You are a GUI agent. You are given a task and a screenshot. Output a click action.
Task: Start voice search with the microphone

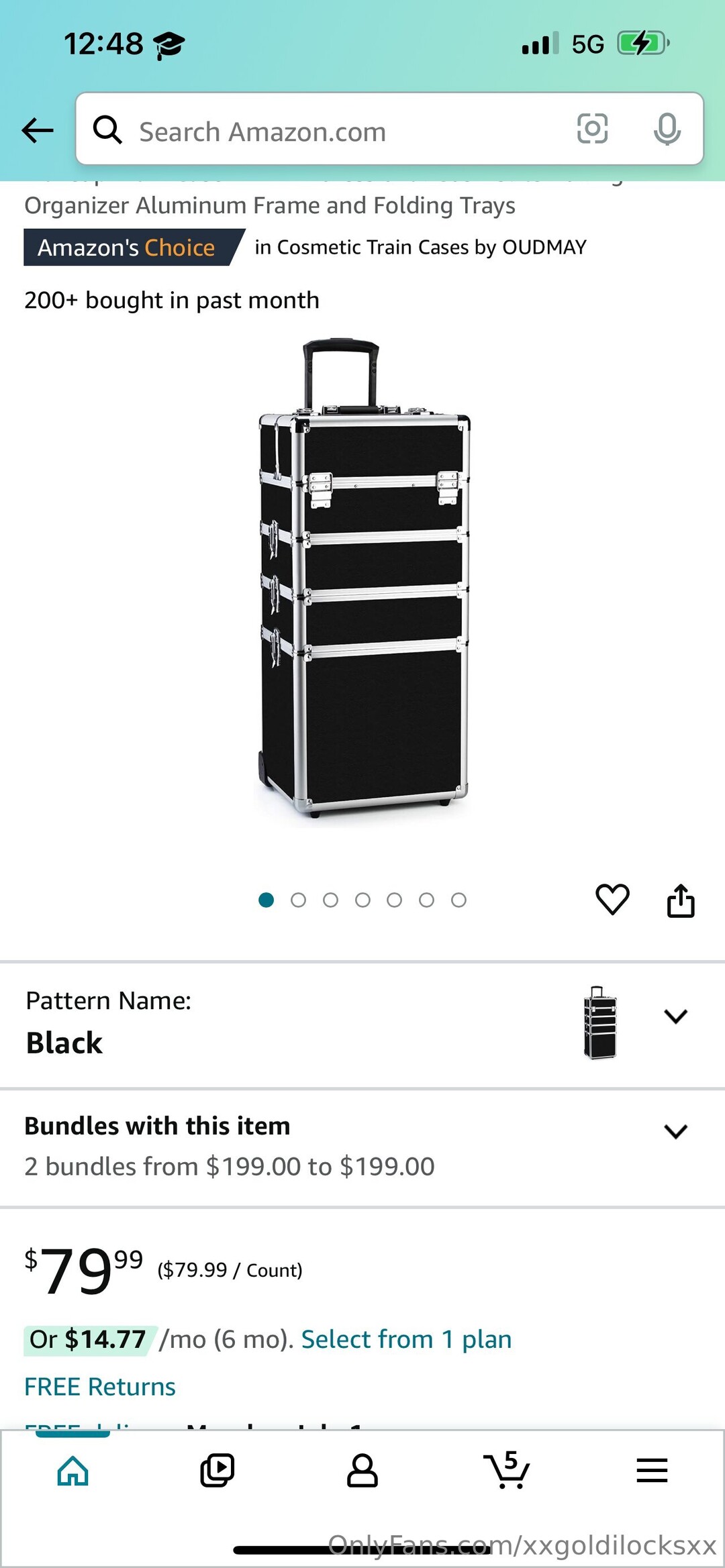tap(667, 129)
